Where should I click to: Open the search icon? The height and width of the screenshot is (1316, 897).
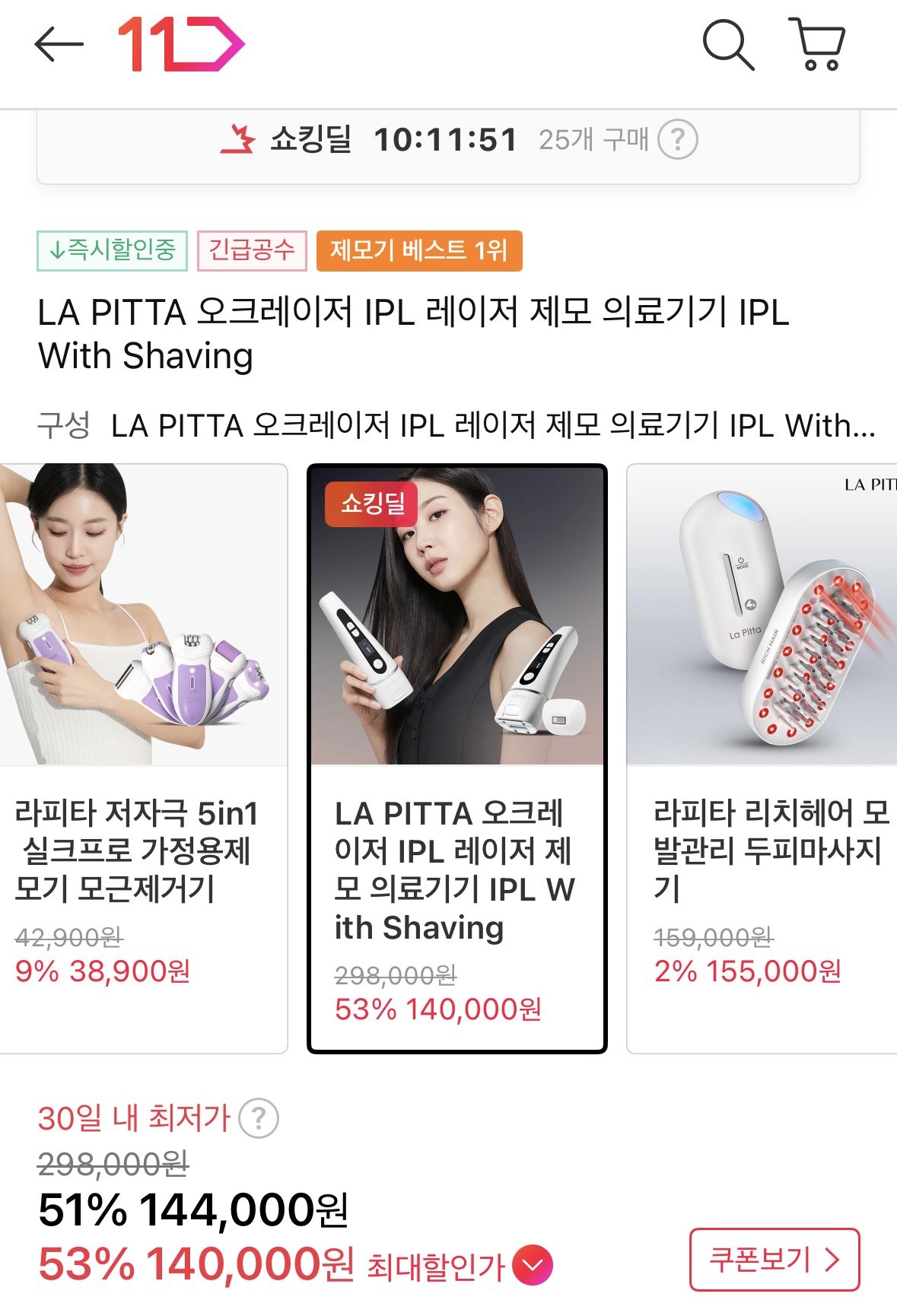coord(728,45)
